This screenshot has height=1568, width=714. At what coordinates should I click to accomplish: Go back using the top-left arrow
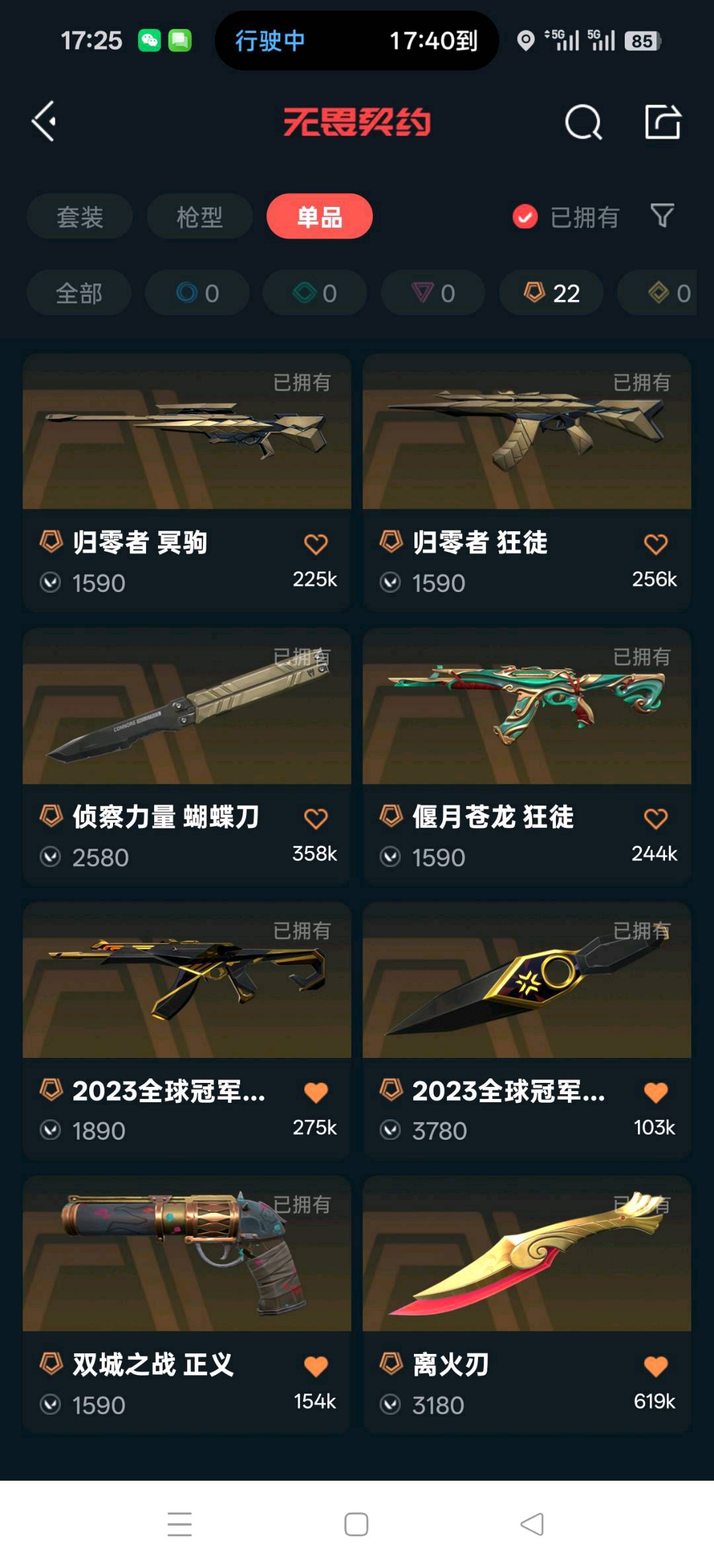coord(44,122)
